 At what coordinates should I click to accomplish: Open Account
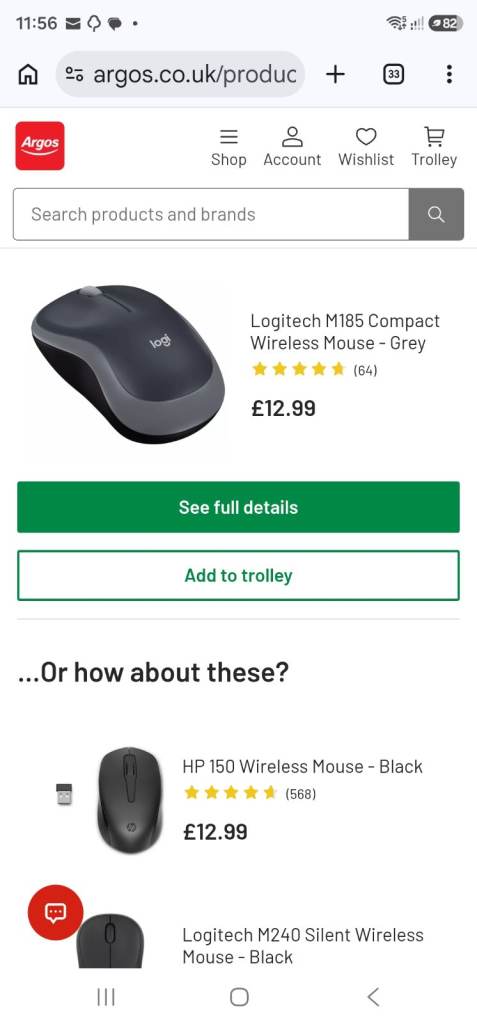pos(292,148)
